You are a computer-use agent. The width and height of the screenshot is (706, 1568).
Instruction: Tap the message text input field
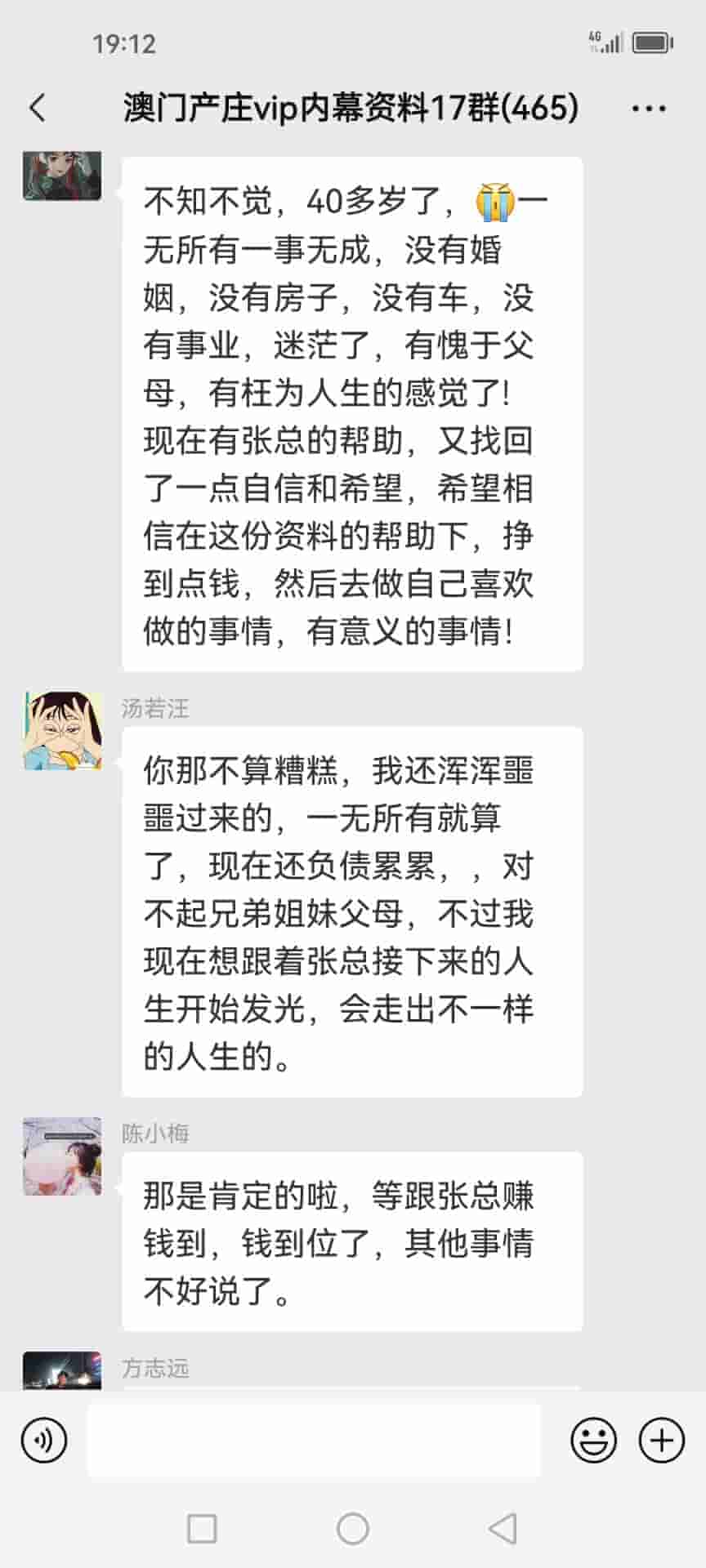(x=314, y=1441)
